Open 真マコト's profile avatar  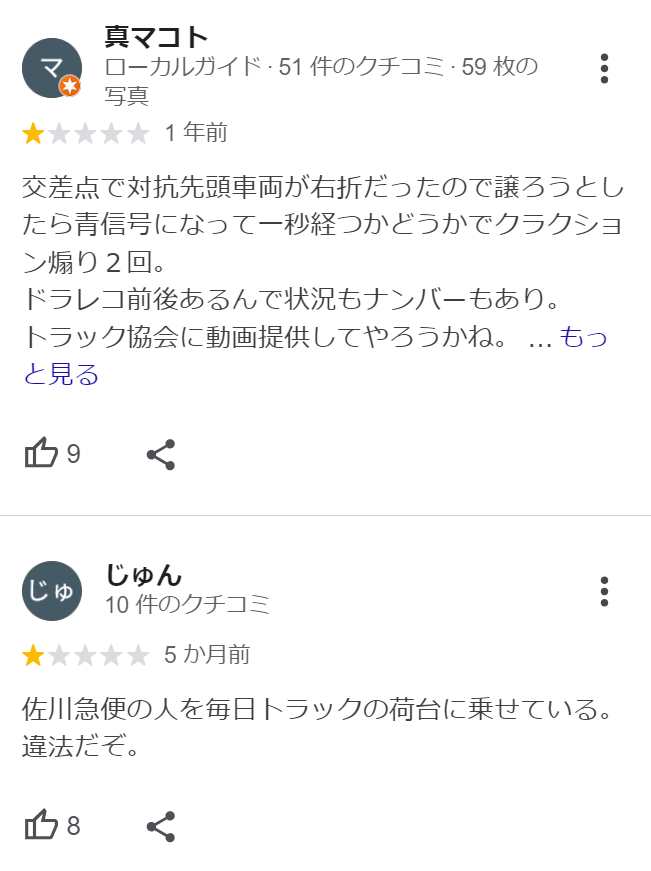click(51, 68)
